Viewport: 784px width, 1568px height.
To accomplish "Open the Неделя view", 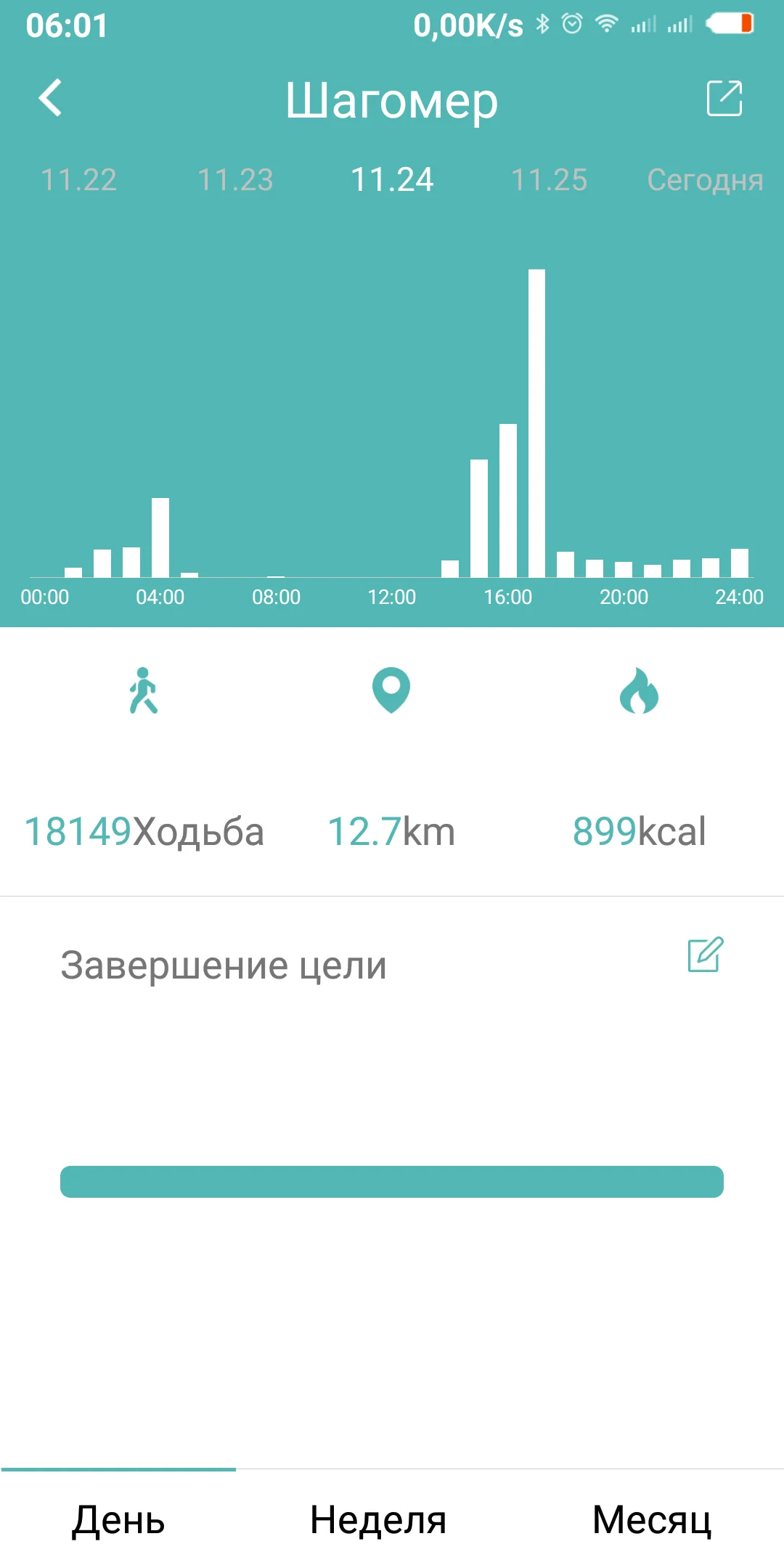I will (x=377, y=1519).
